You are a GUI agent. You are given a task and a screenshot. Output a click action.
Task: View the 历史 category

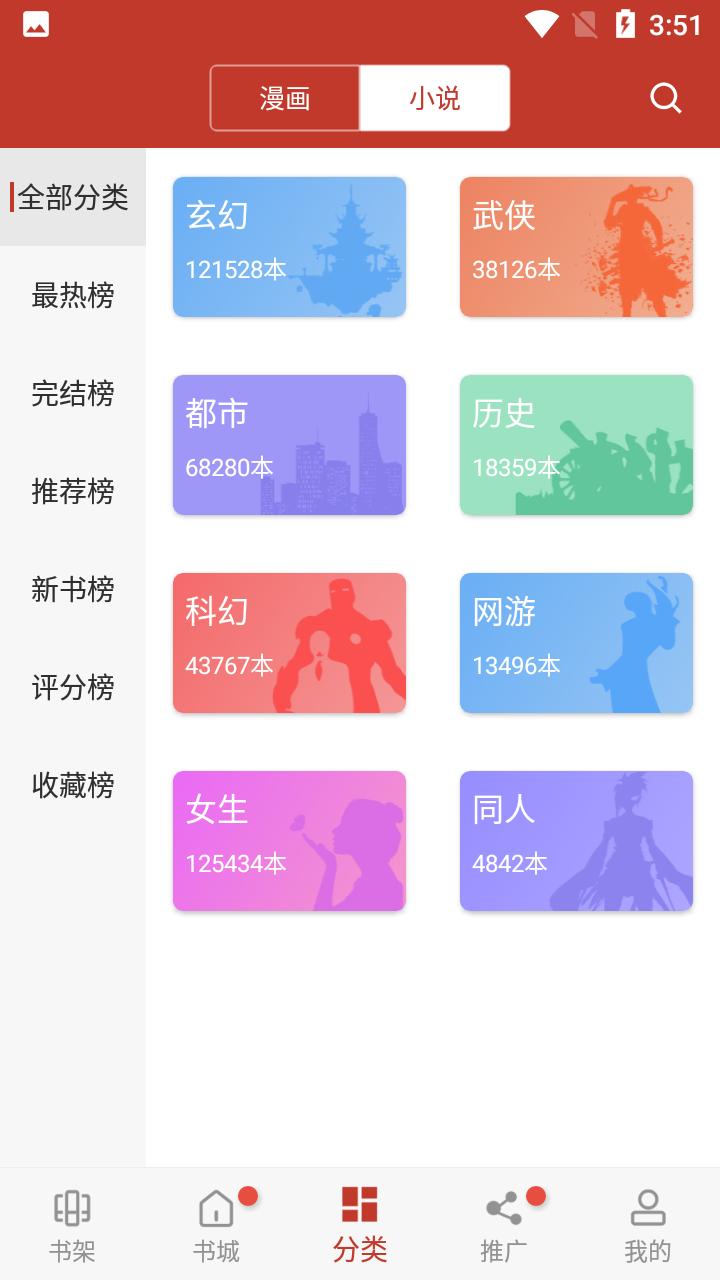pos(576,445)
